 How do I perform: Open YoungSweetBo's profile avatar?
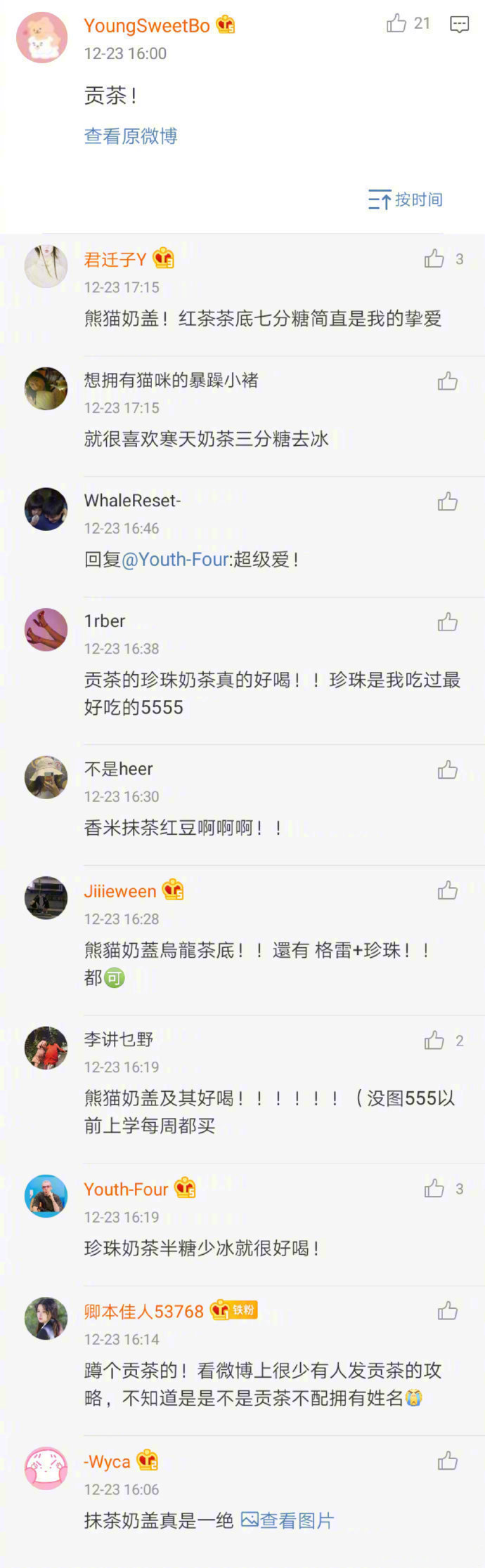click(42, 38)
